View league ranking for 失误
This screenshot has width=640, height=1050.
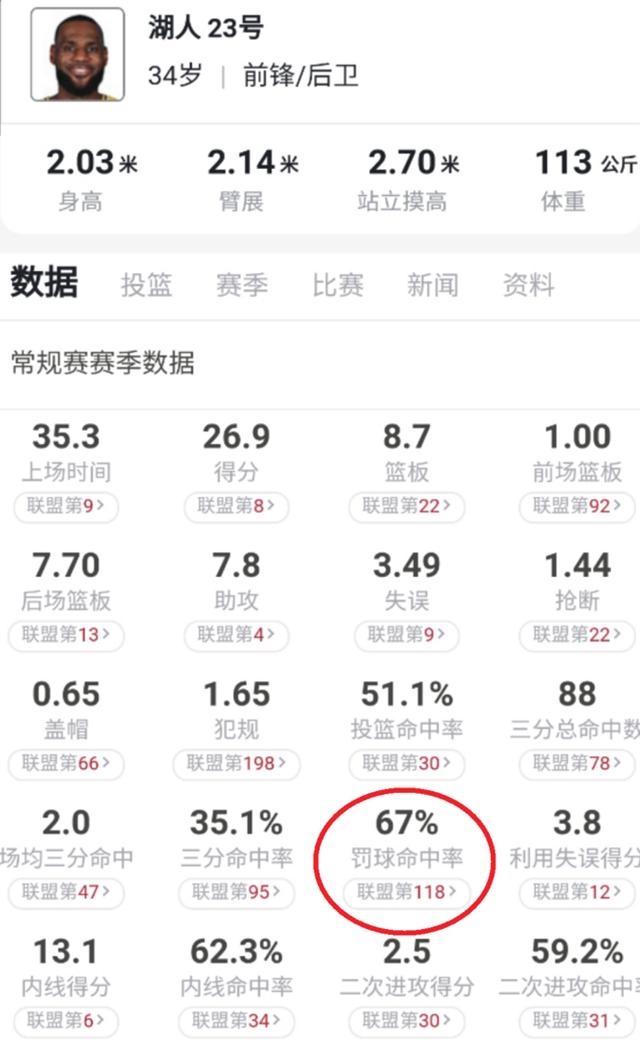point(406,635)
